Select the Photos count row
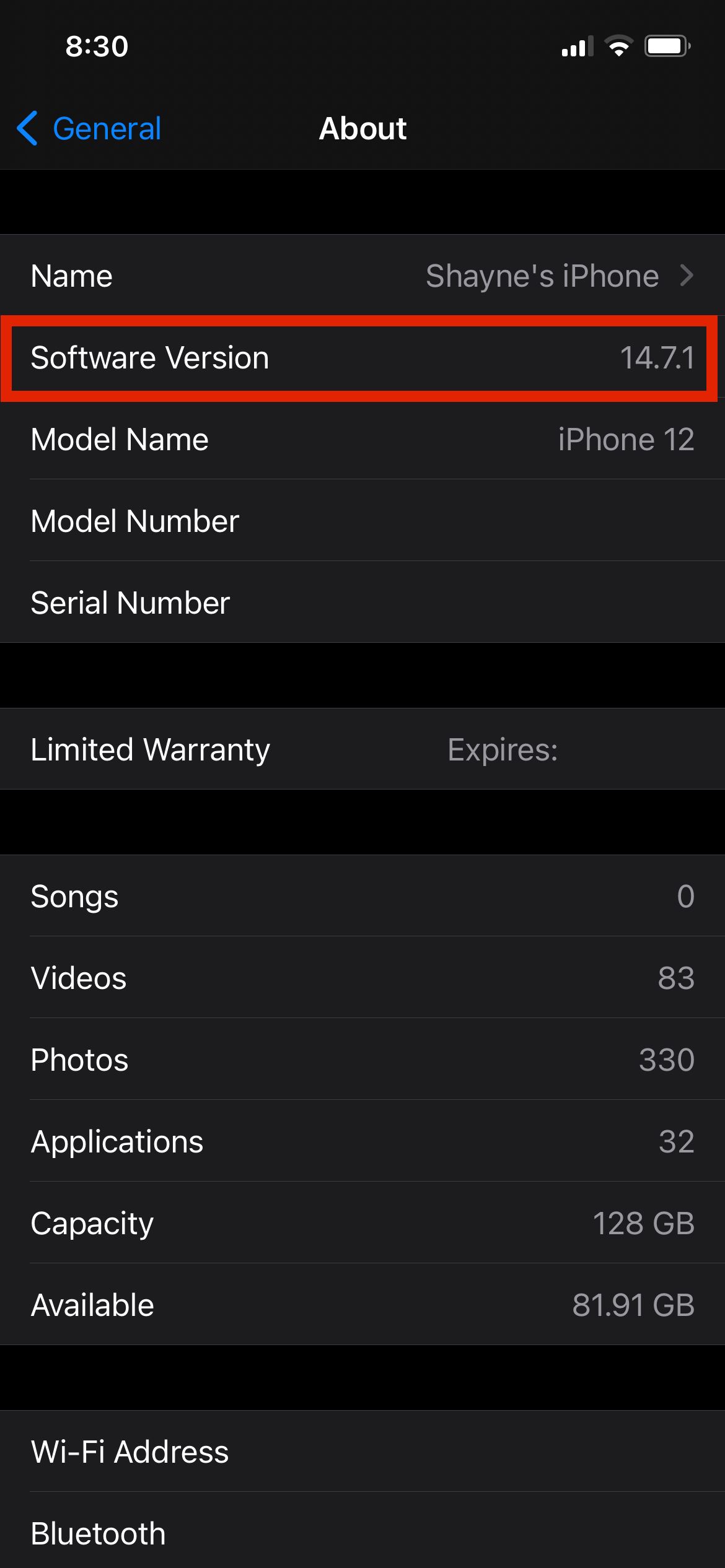 point(362,1060)
